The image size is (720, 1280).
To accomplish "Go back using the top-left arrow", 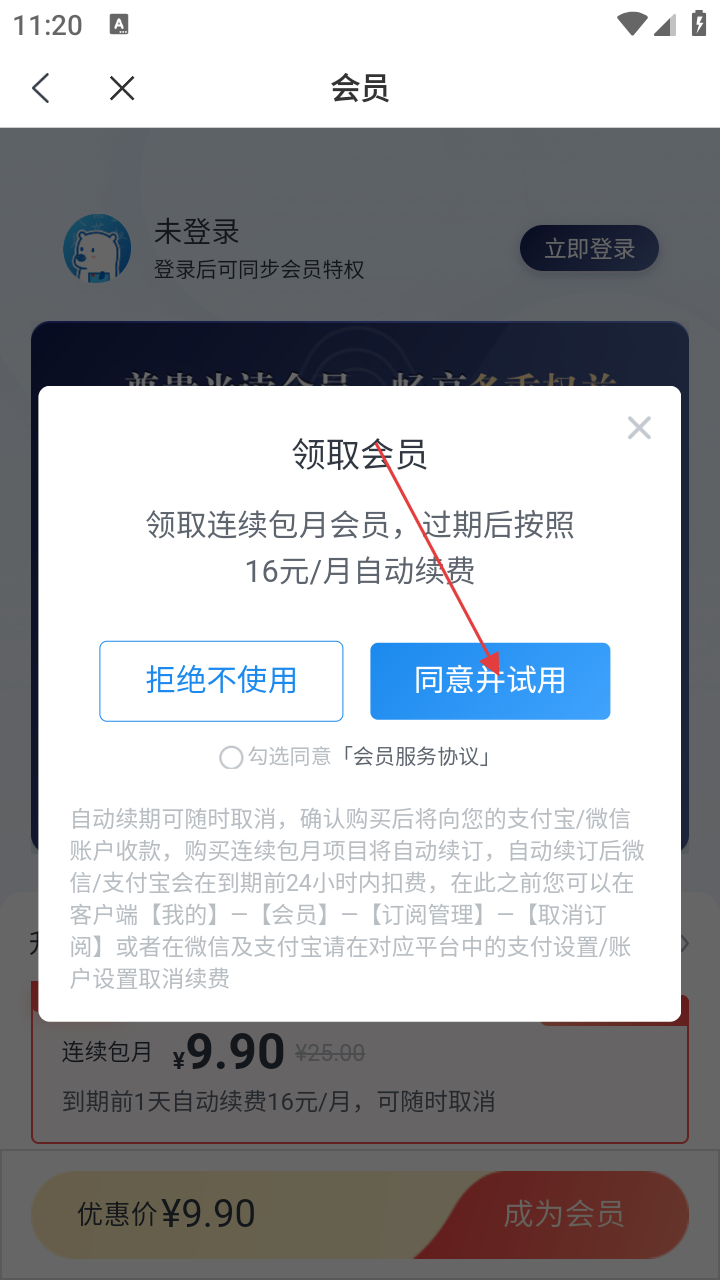I will tap(41, 88).
